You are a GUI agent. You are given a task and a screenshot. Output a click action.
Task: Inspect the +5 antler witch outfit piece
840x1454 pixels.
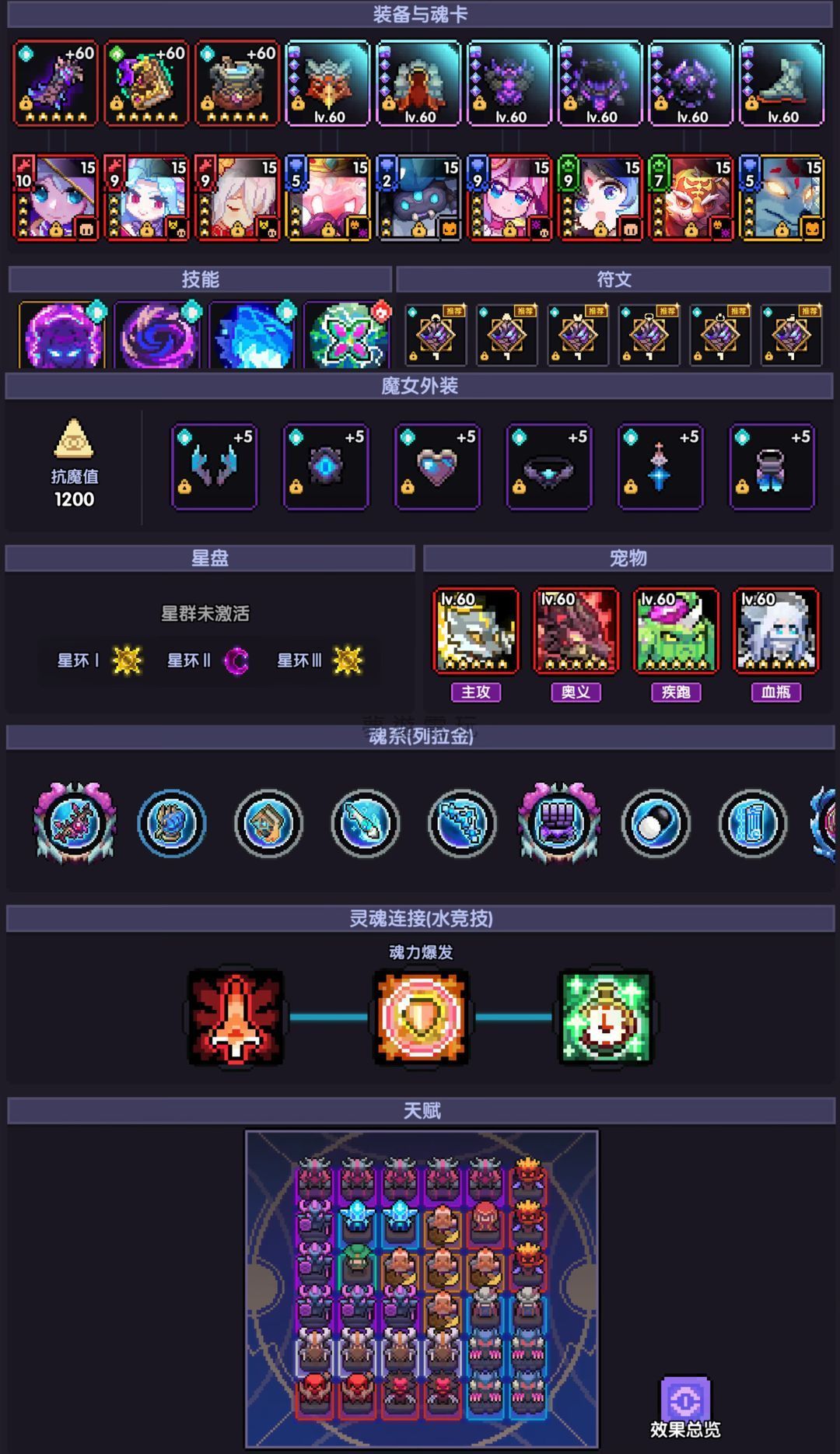pyautogui.click(x=215, y=468)
